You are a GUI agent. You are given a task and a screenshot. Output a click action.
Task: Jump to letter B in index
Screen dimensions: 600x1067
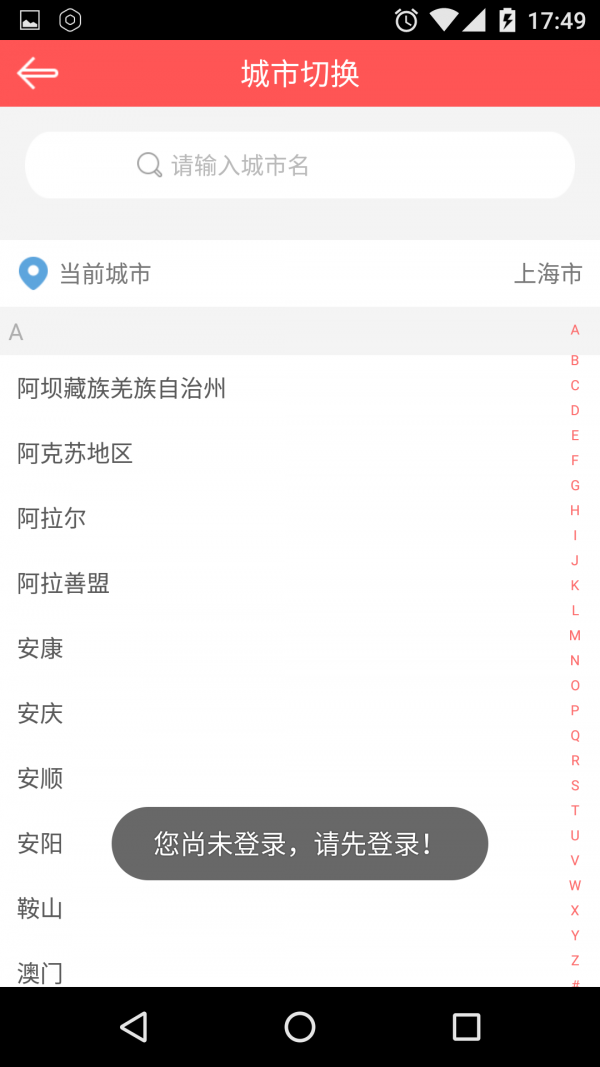point(575,360)
